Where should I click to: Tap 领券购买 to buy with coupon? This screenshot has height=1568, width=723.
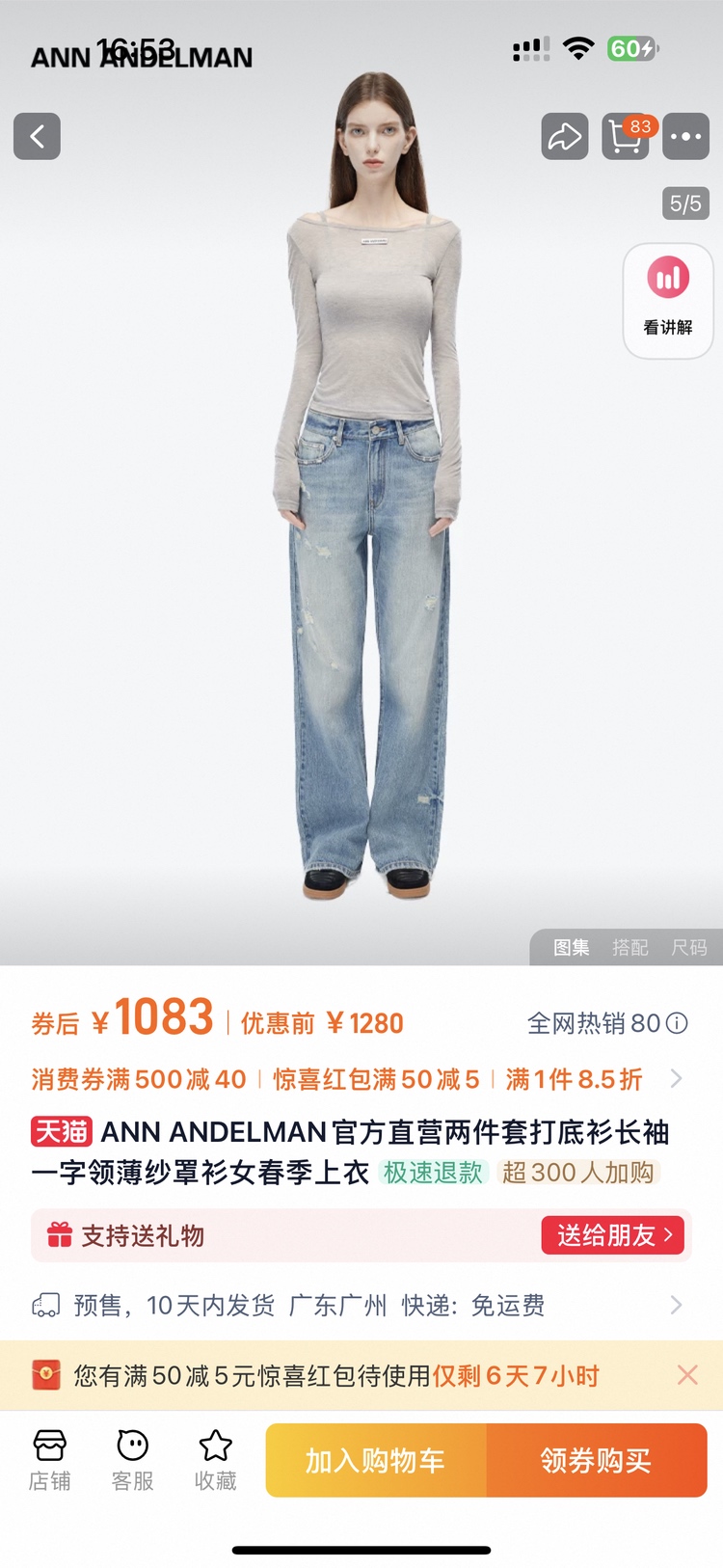coord(596,1460)
